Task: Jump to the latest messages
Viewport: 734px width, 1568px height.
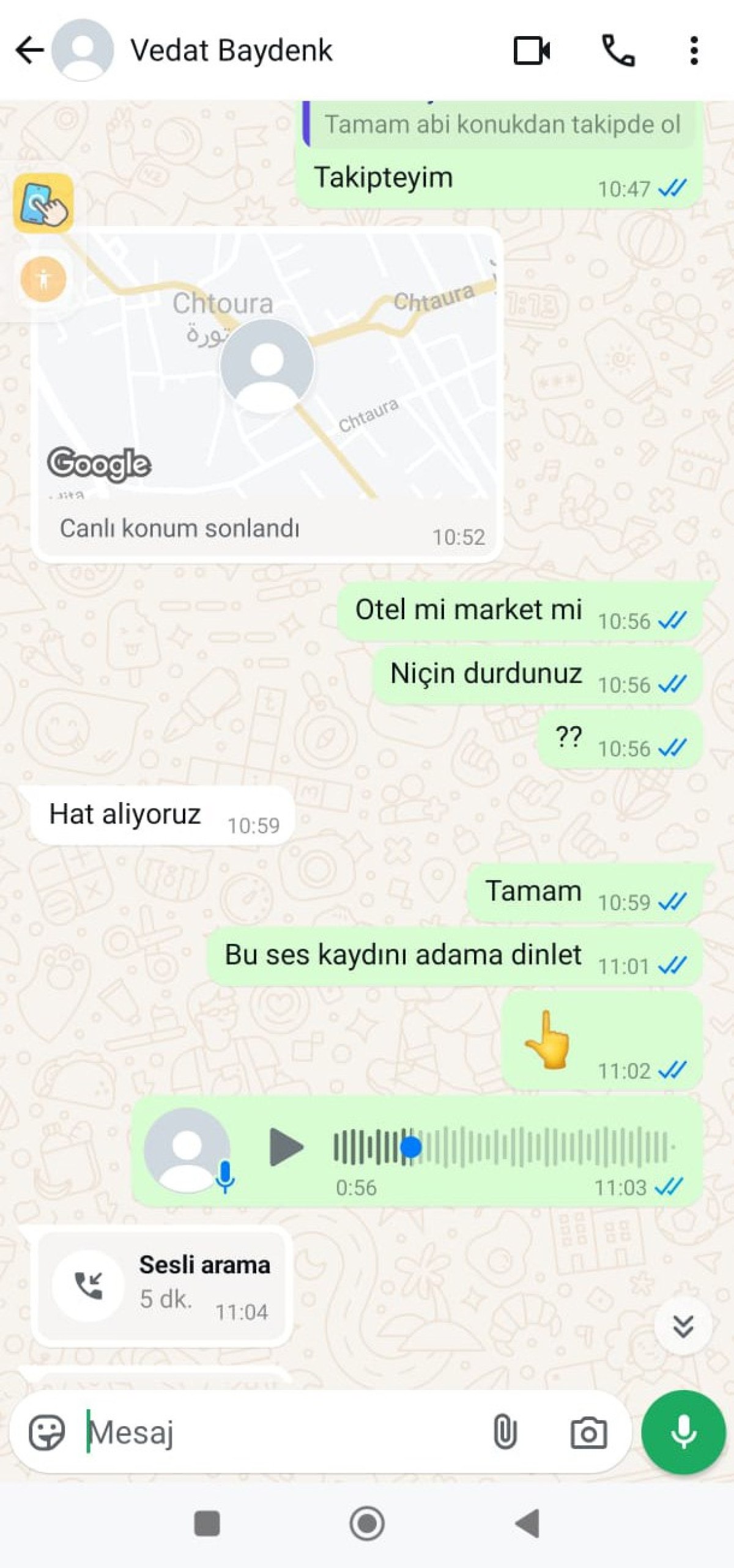Action: tap(683, 1326)
